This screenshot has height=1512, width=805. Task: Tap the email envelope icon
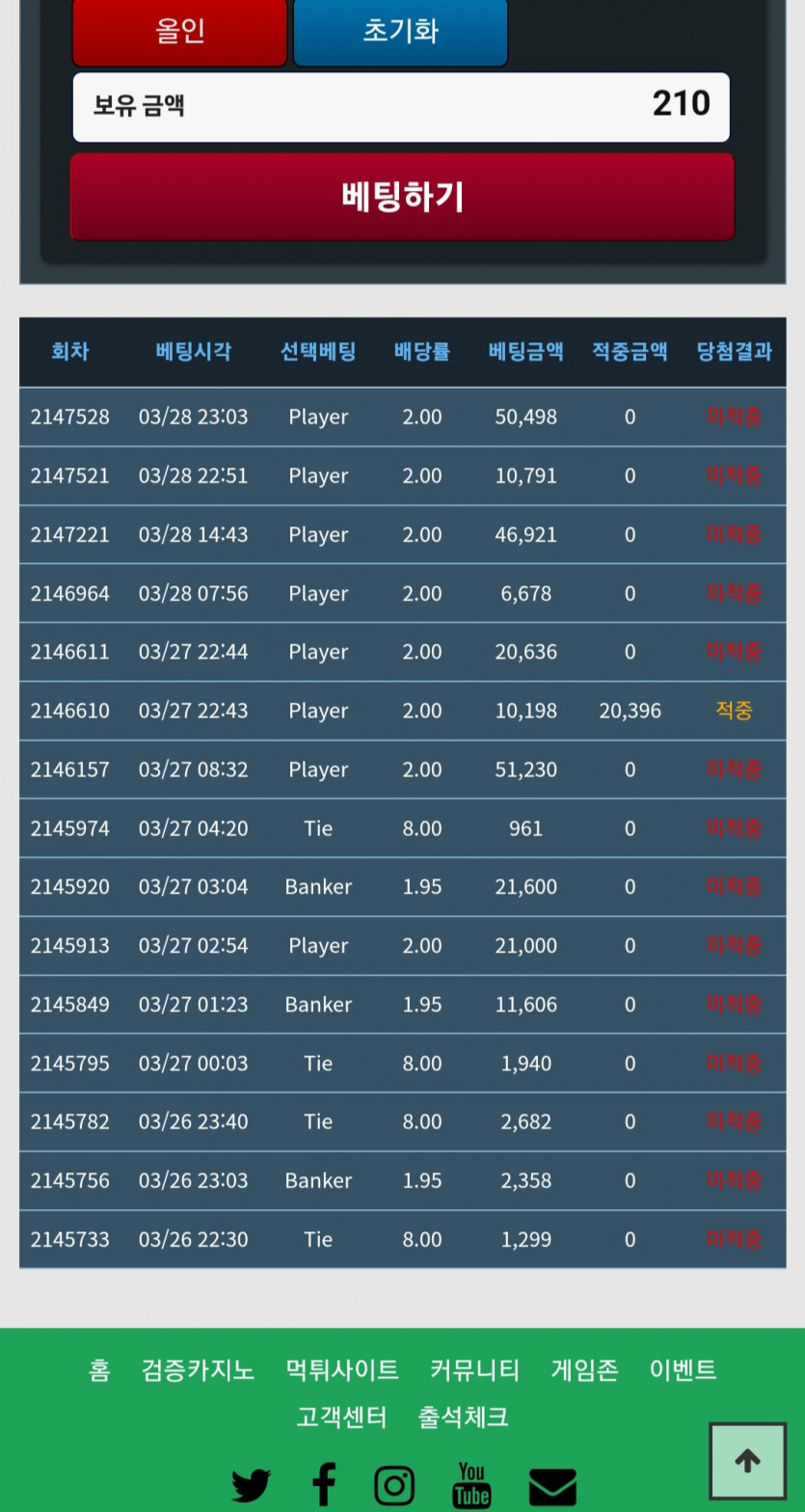[552, 1487]
